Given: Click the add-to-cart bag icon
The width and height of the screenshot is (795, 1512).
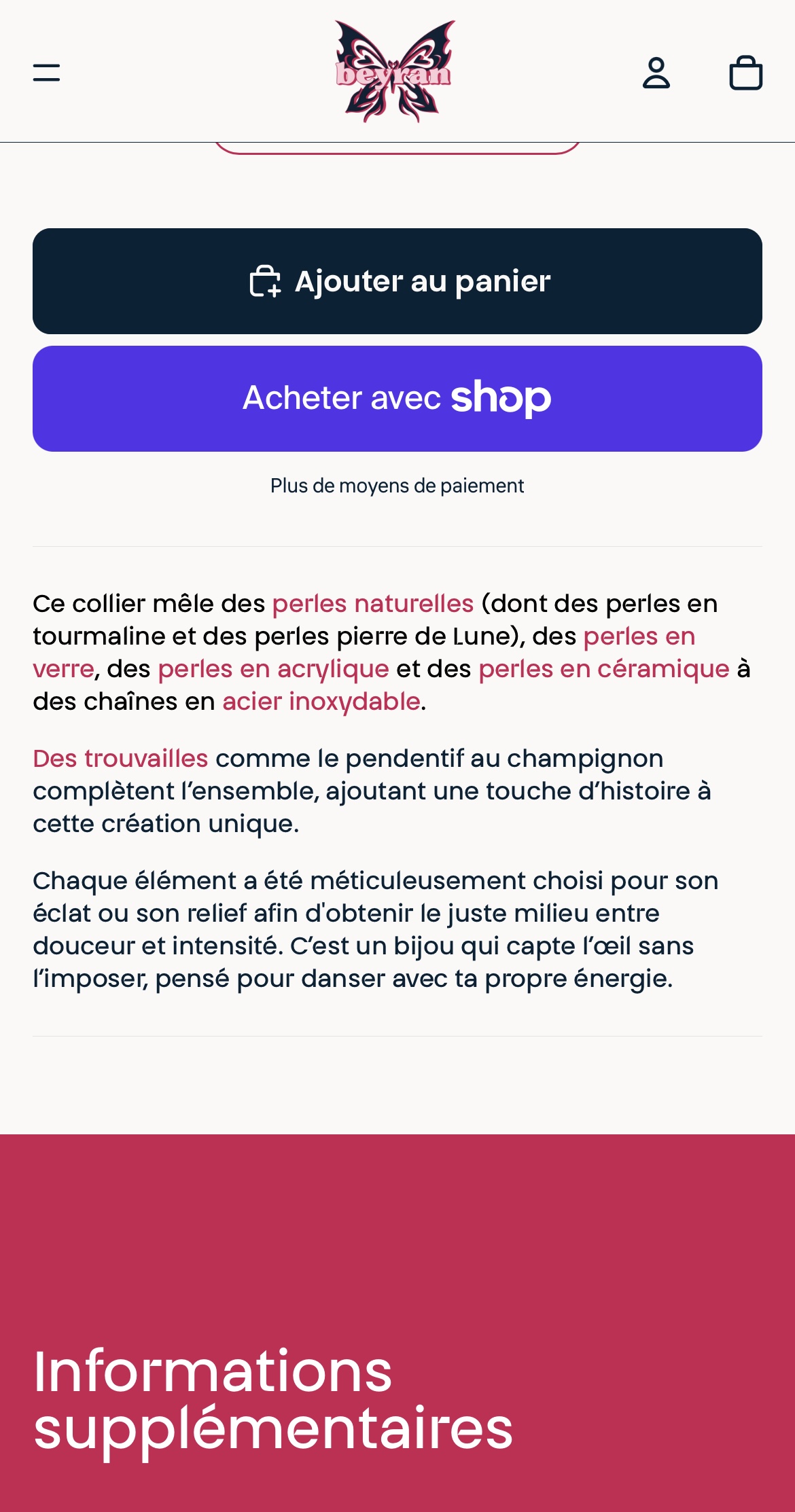Looking at the screenshot, I should pyautogui.click(x=265, y=281).
